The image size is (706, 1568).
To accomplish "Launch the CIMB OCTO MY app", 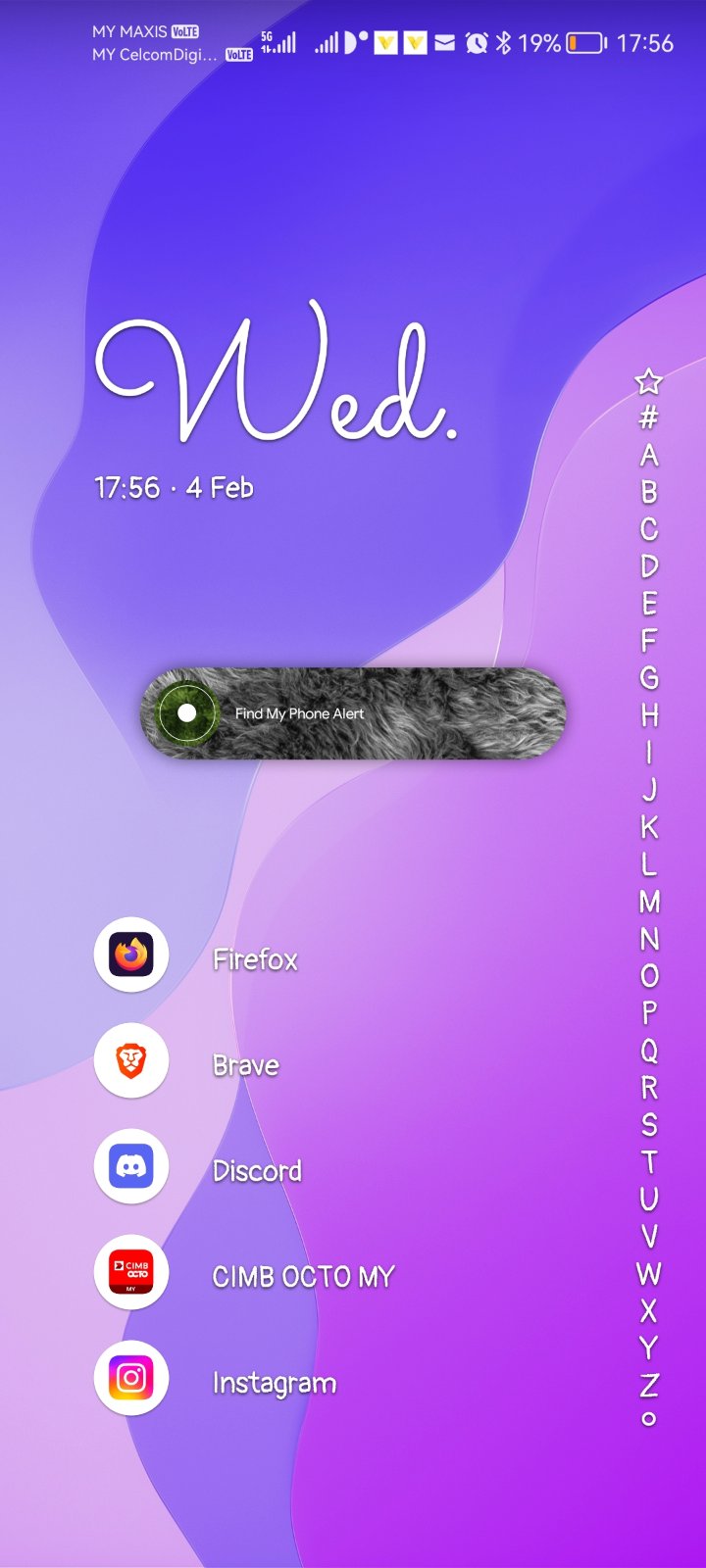I will 131,1273.
